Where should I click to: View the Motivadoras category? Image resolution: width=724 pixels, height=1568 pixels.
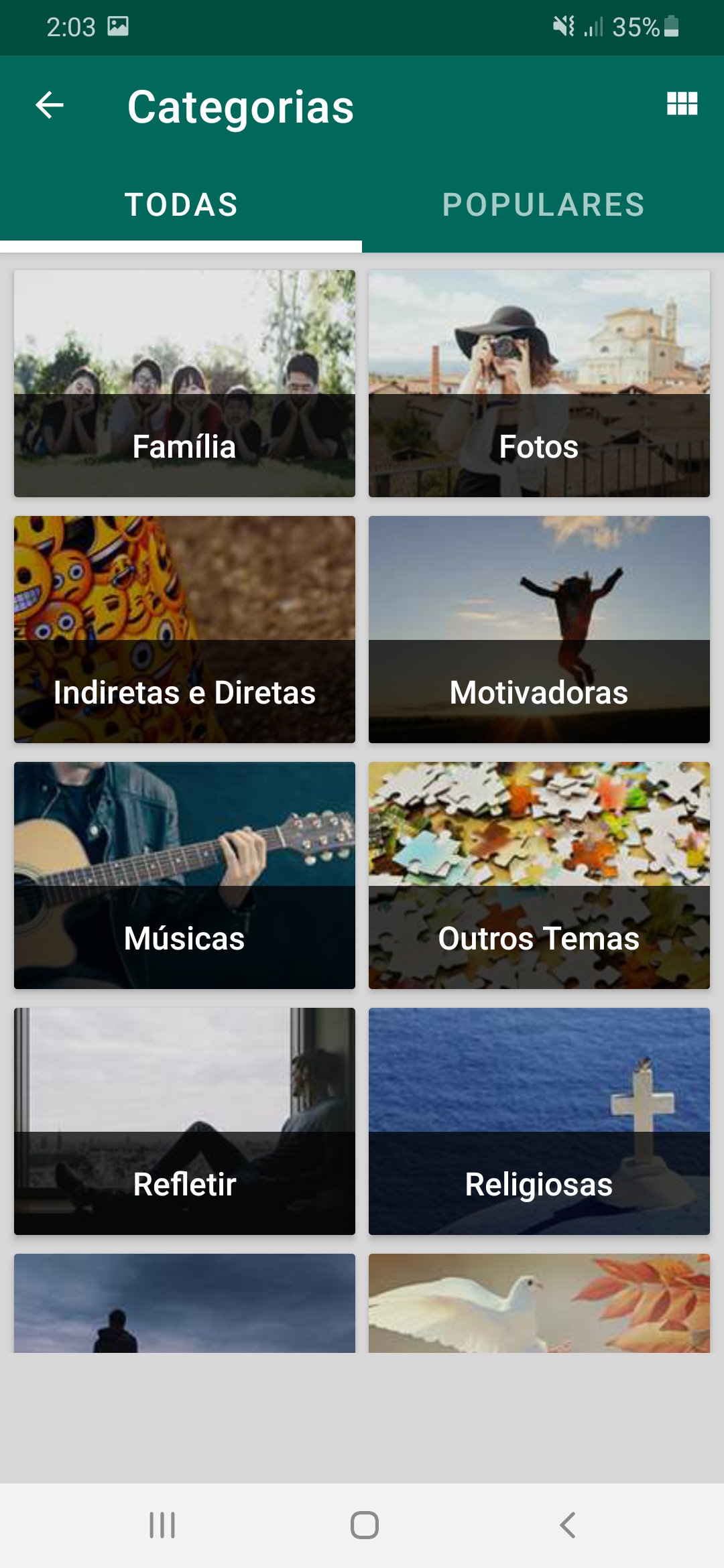point(539,629)
